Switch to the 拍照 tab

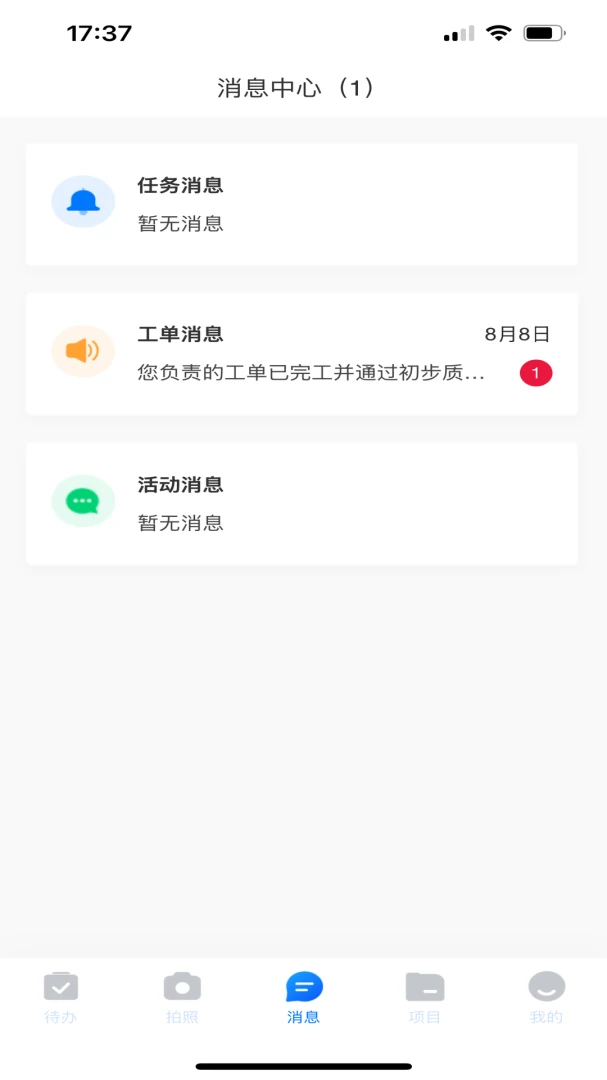coord(182,998)
